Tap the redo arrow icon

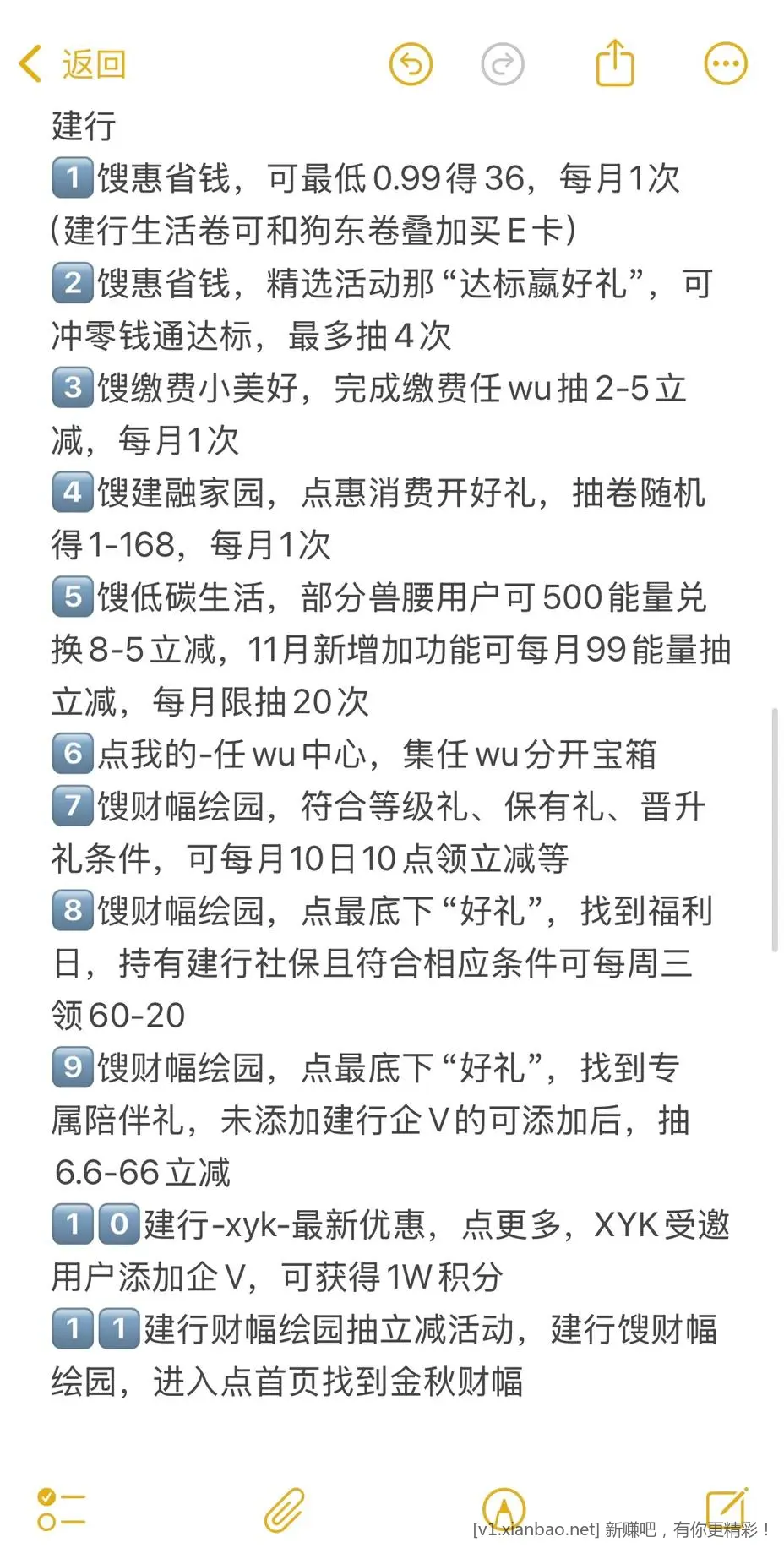pyautogui.click(x=504, y=63)
